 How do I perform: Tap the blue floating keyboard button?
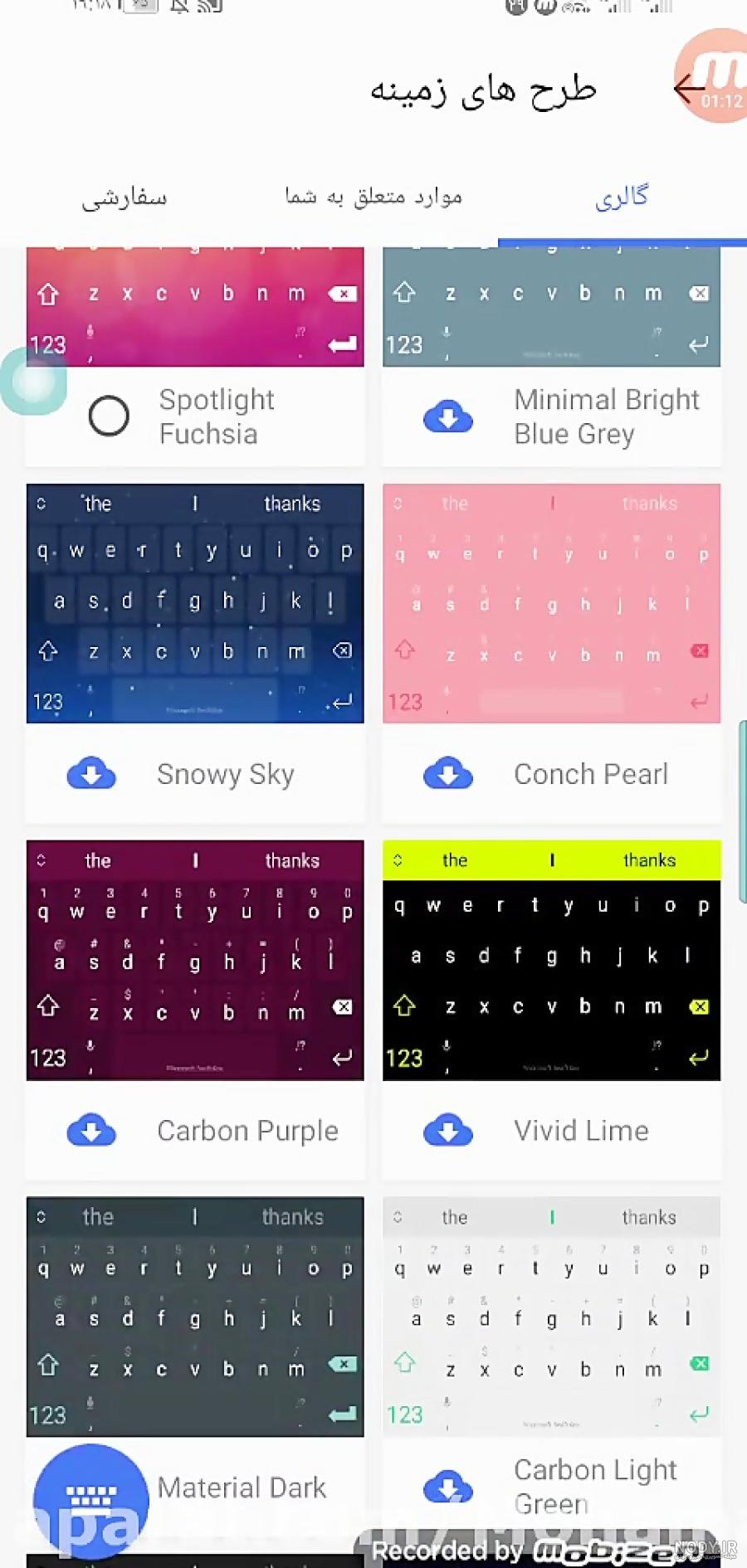[x=91, y=1502]
